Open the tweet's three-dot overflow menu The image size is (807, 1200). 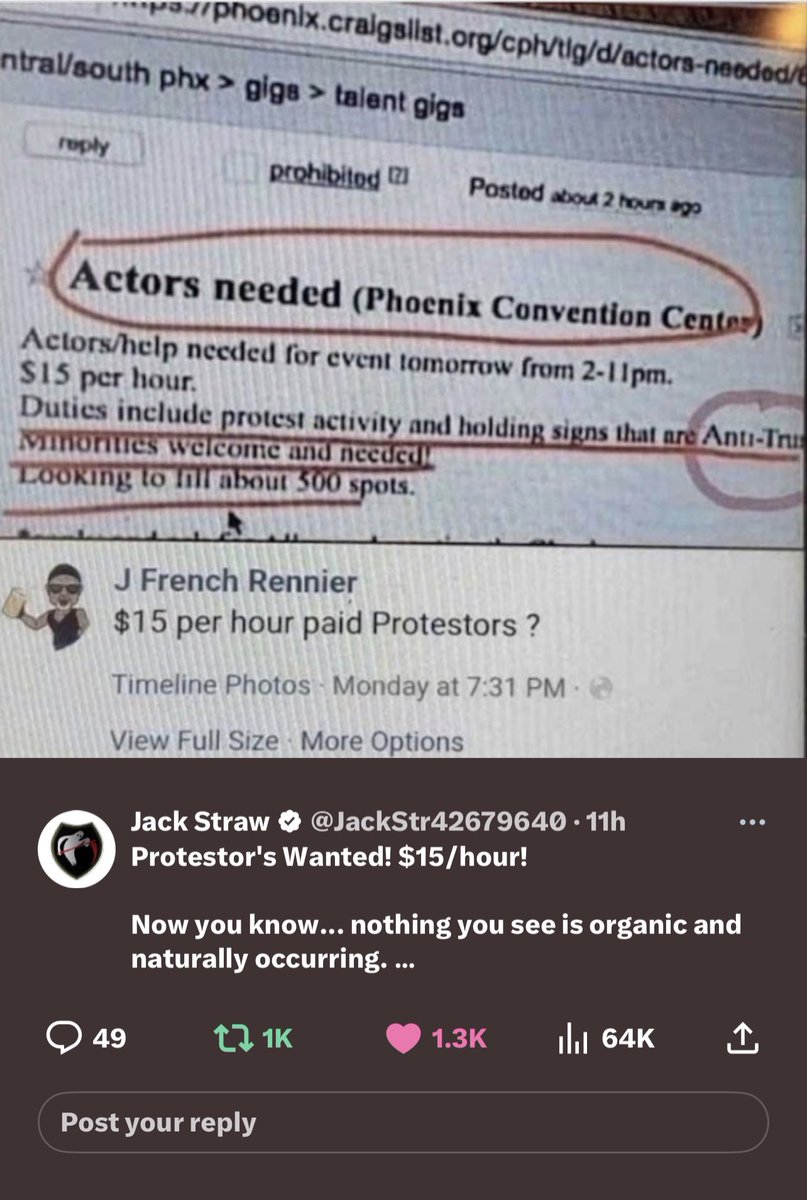point(750,823)
